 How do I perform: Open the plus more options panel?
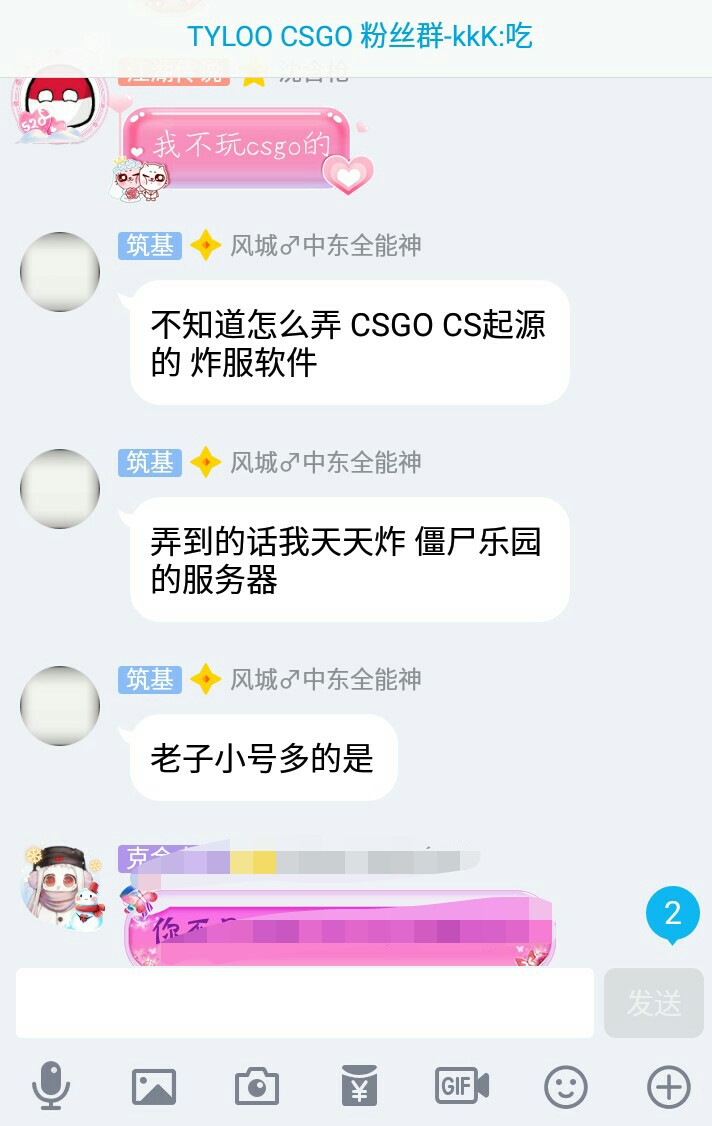(668, 1086)
